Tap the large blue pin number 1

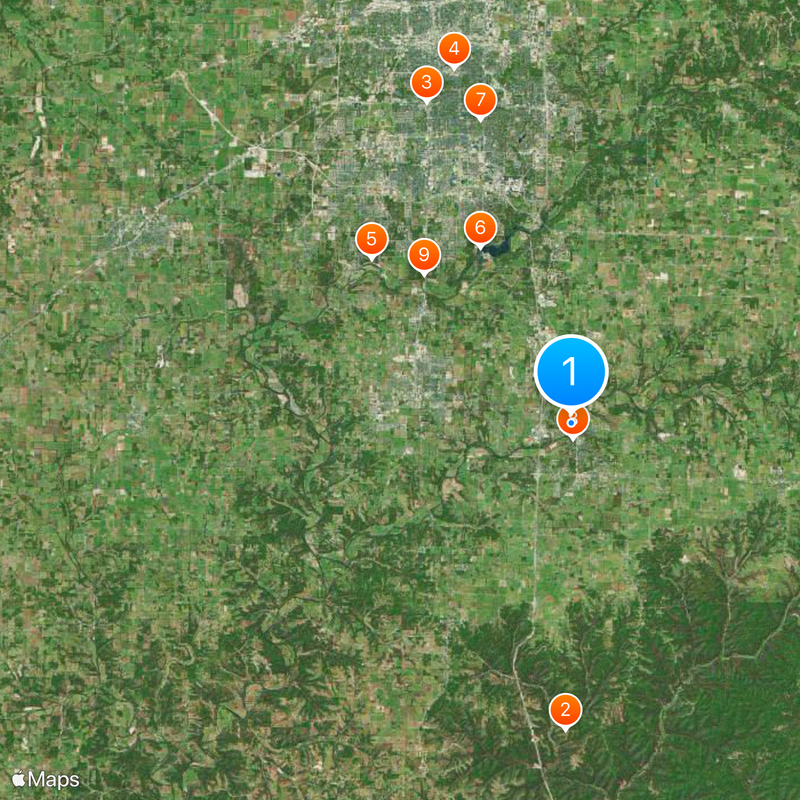(571, 372)
